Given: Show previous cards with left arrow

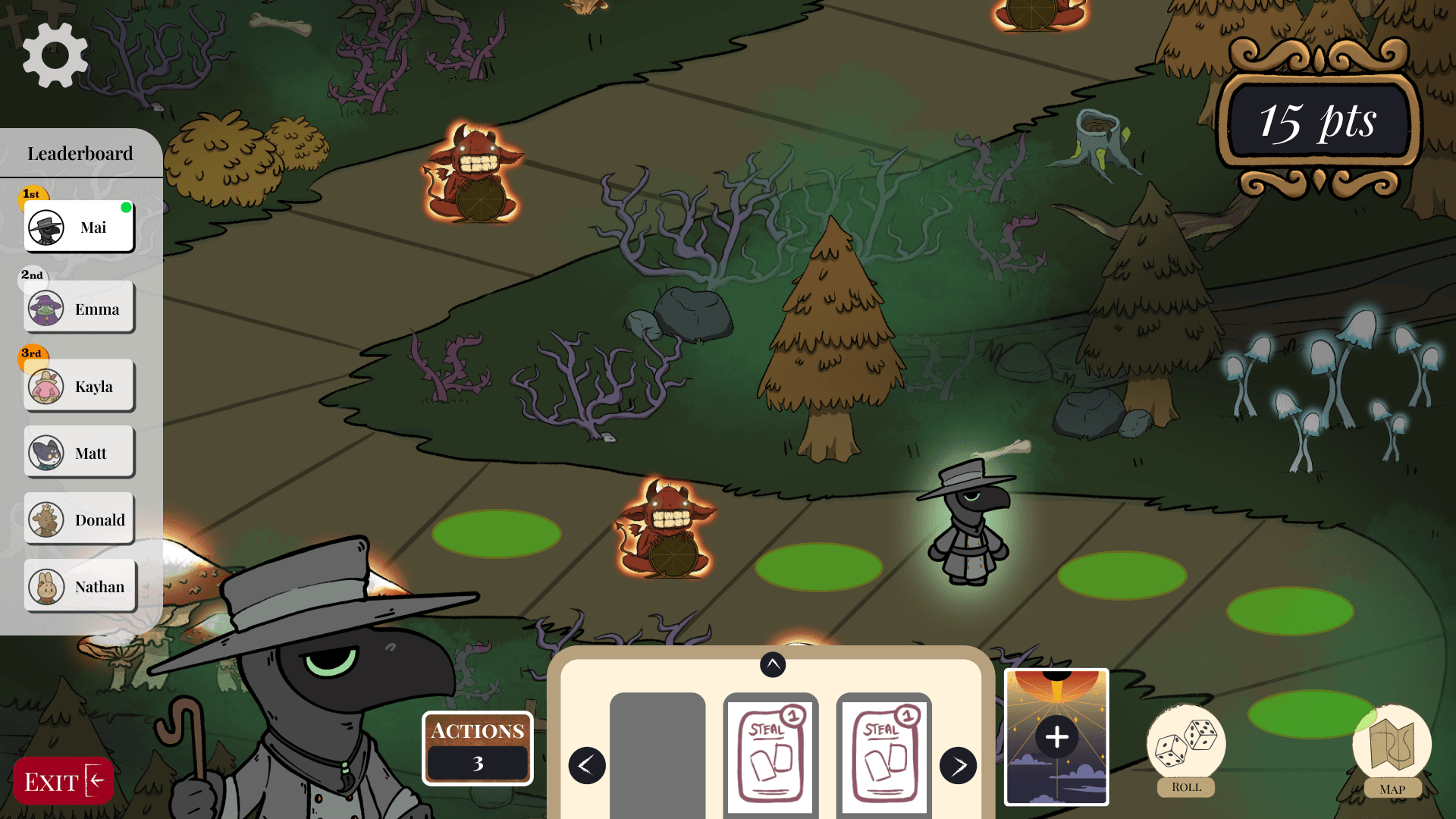Looking at the screenshot, I should click(x=587, y=766).
